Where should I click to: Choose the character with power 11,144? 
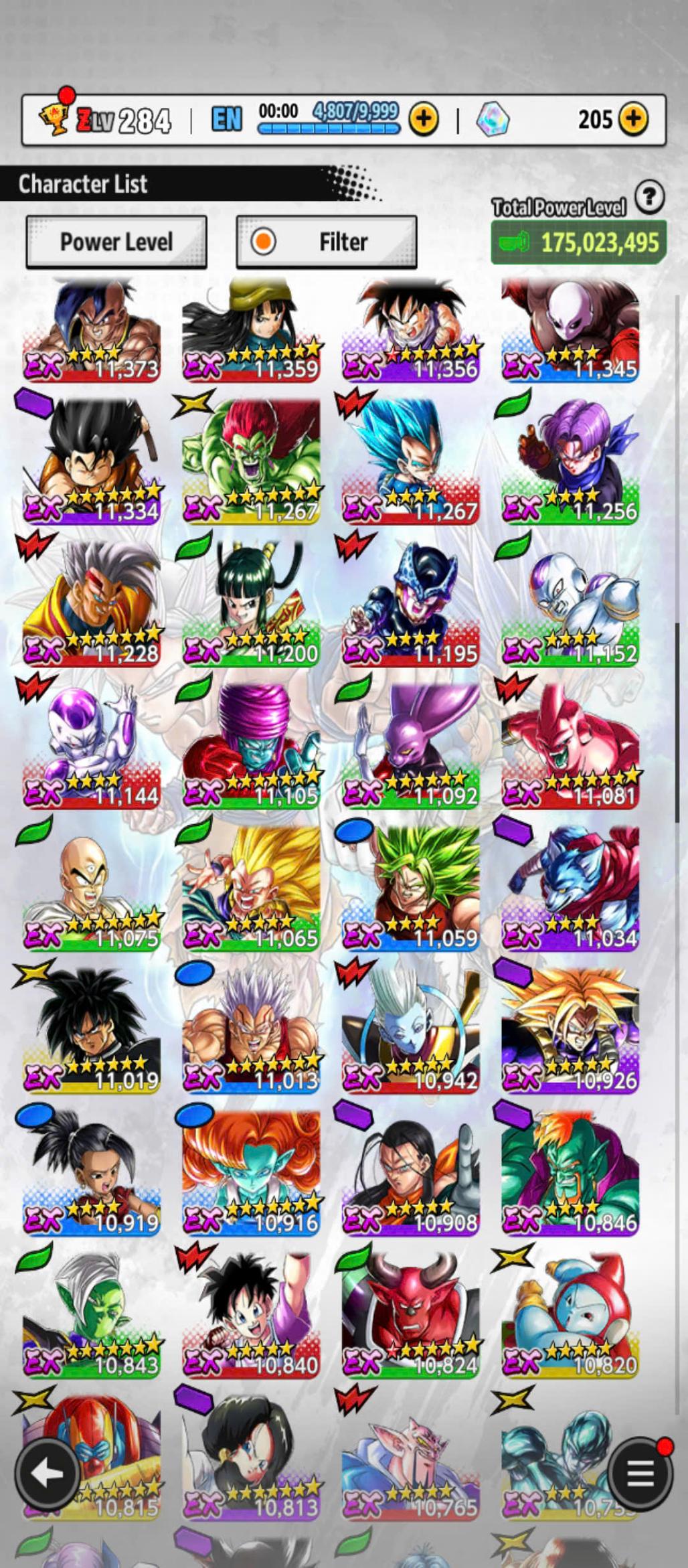[x=92, y=747]
